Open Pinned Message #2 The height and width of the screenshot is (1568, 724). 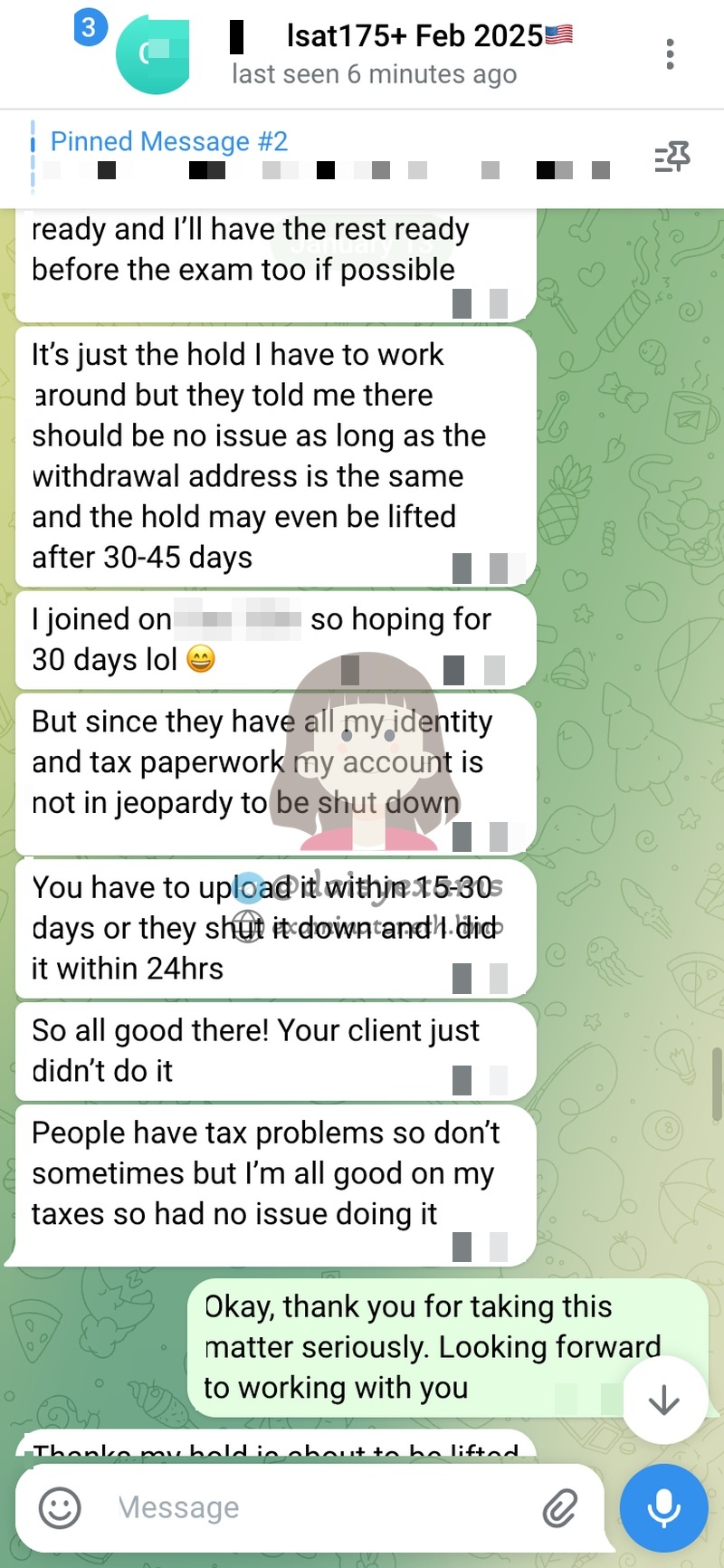(271, 156)
